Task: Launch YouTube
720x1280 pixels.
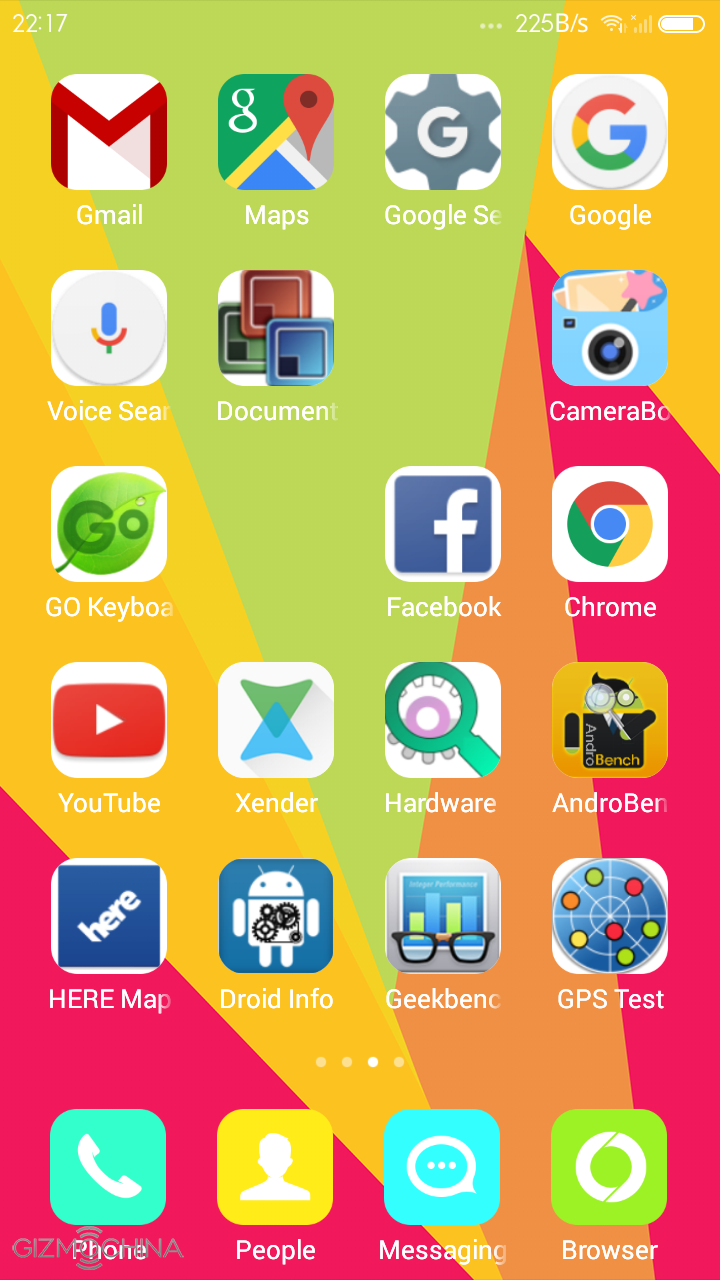Action: pyautogui.click(x=109, y=720)
